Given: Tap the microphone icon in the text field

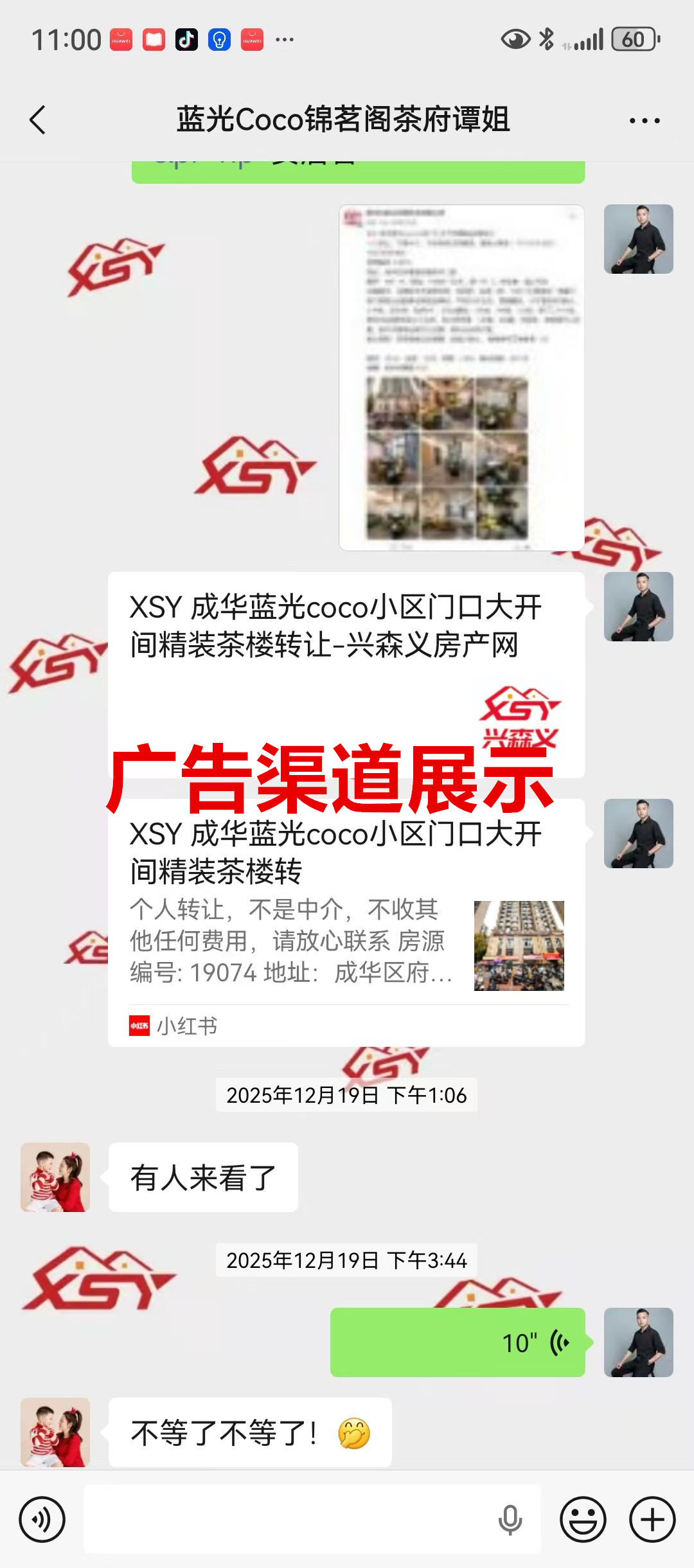Looking at the screenshot, I should pos(510,1520).
